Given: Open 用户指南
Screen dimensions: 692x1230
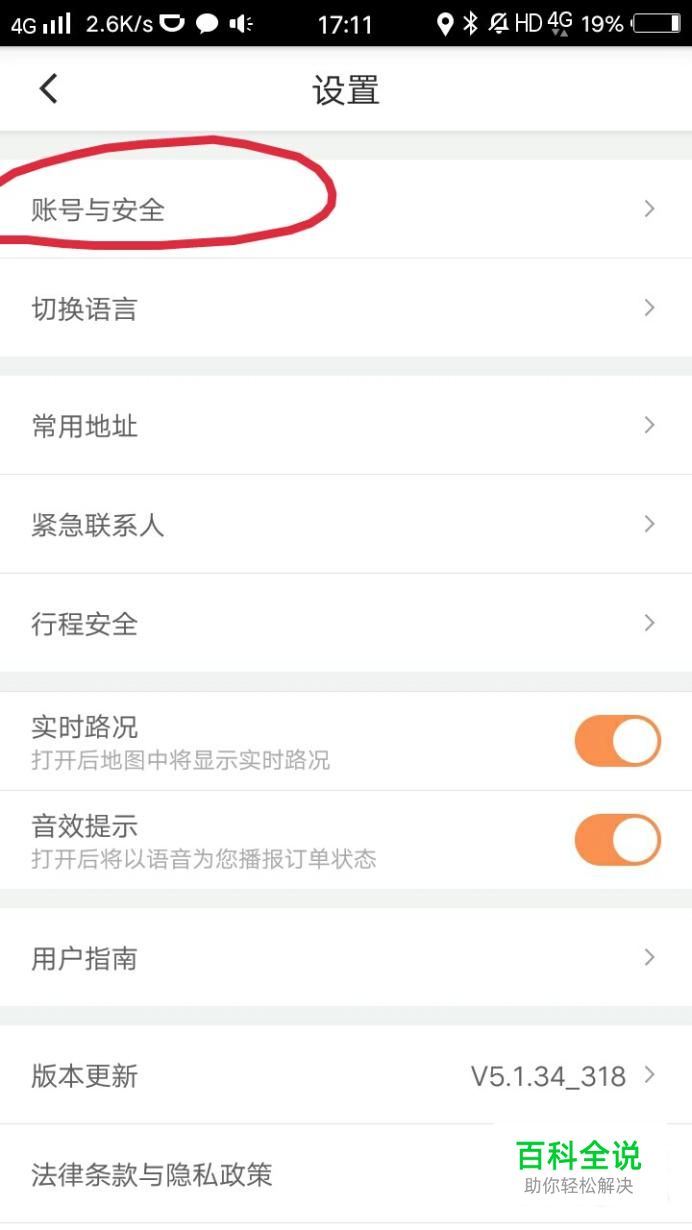Looking at the screenshot, I should tap(346, 958).
